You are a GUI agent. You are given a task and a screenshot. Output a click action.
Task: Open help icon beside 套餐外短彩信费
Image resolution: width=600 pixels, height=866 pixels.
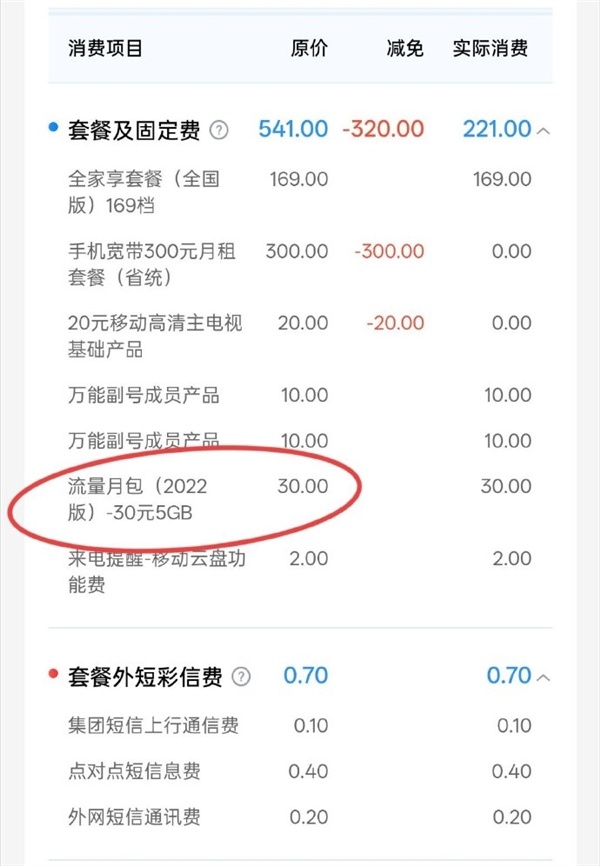pyautogui.click(x=241, y=677)
